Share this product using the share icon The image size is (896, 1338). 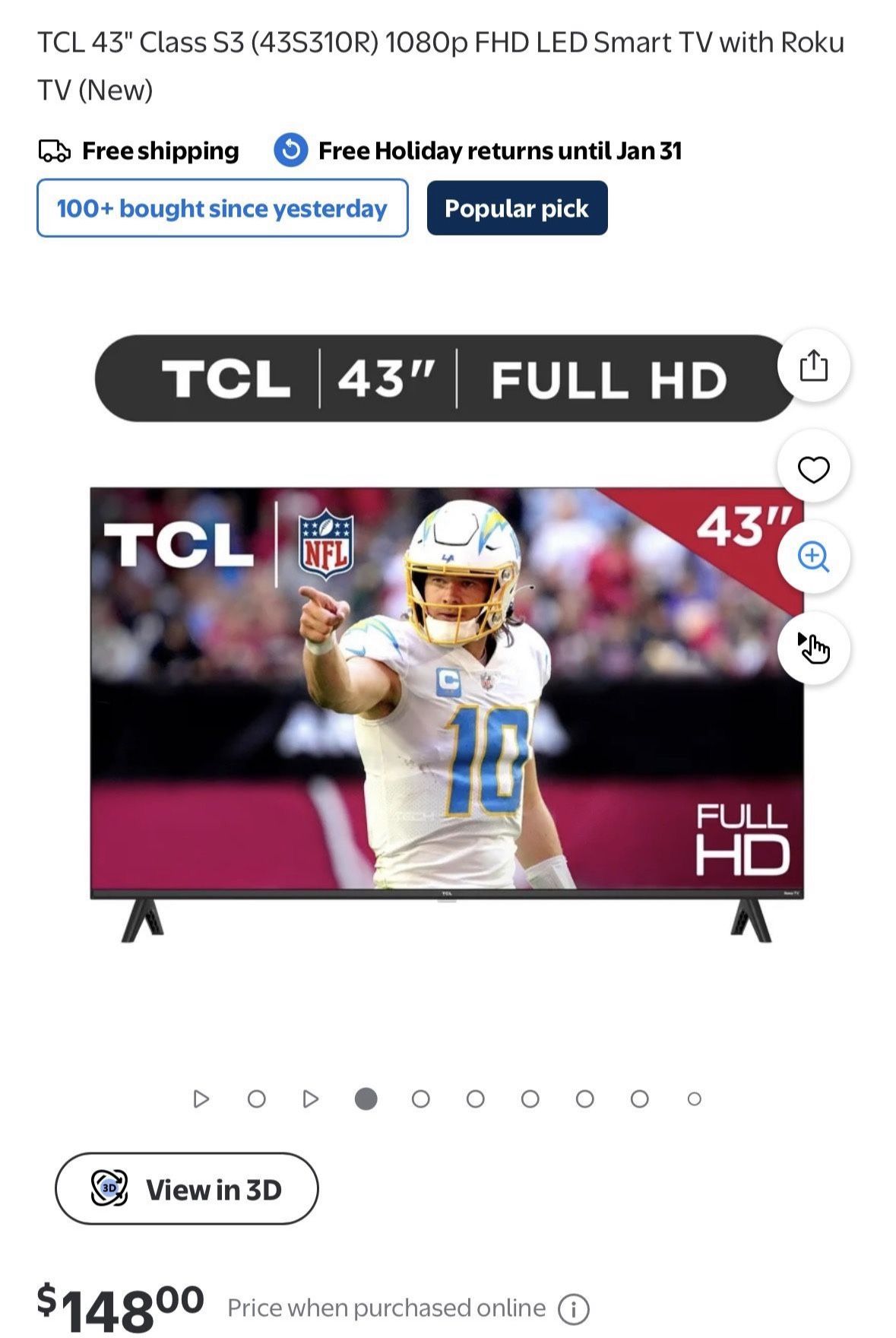[812, 366]
